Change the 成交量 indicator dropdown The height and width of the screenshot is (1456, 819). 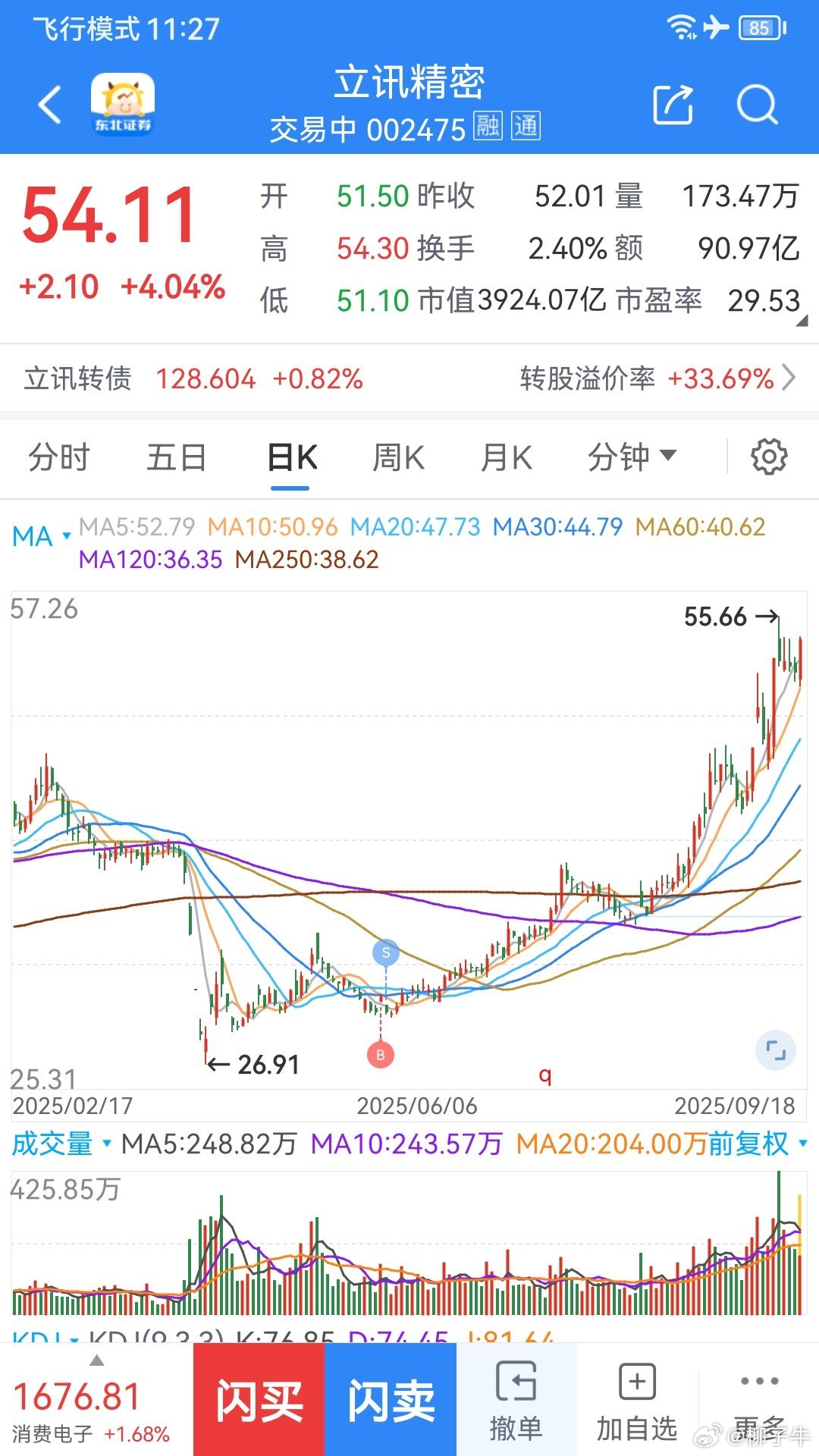coord(61,1144)
